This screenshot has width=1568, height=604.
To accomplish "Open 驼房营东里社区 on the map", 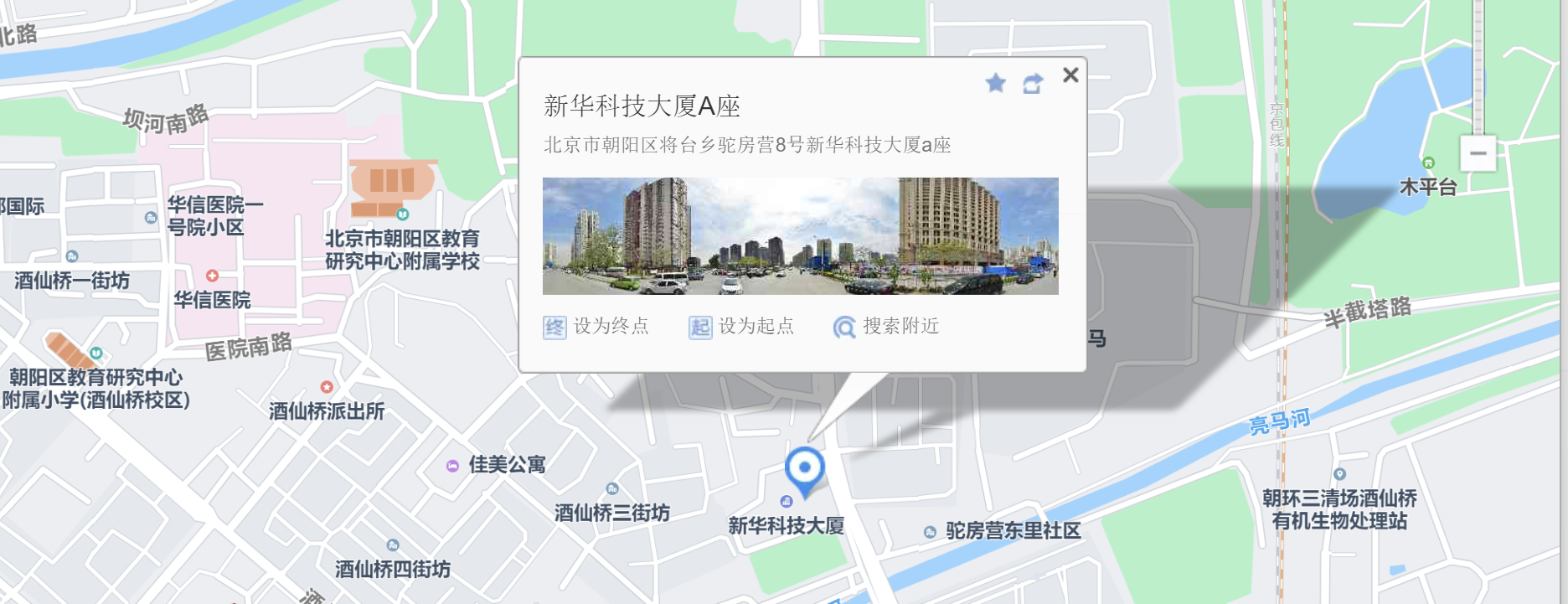I will 1013,531.
